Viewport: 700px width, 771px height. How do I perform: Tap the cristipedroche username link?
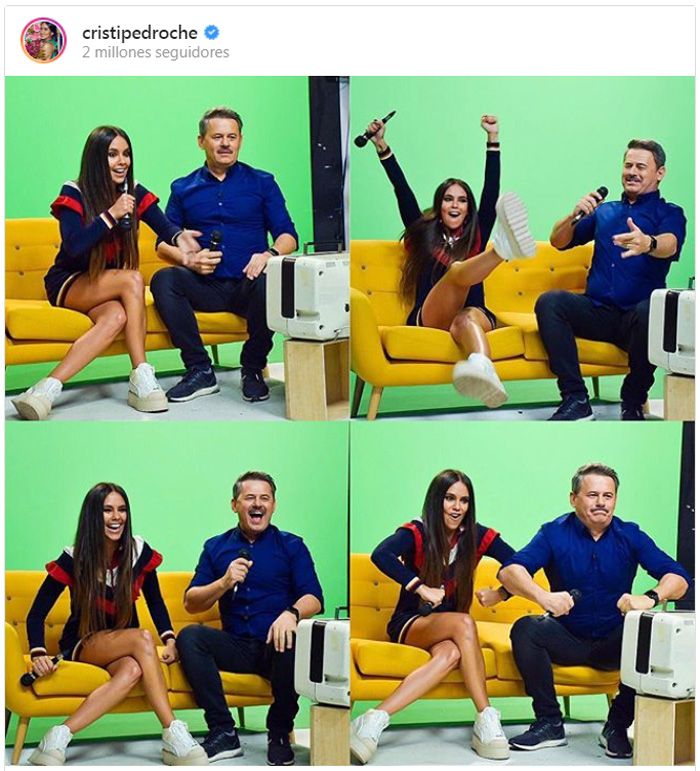pyautogui.click(x=139, y=32)
